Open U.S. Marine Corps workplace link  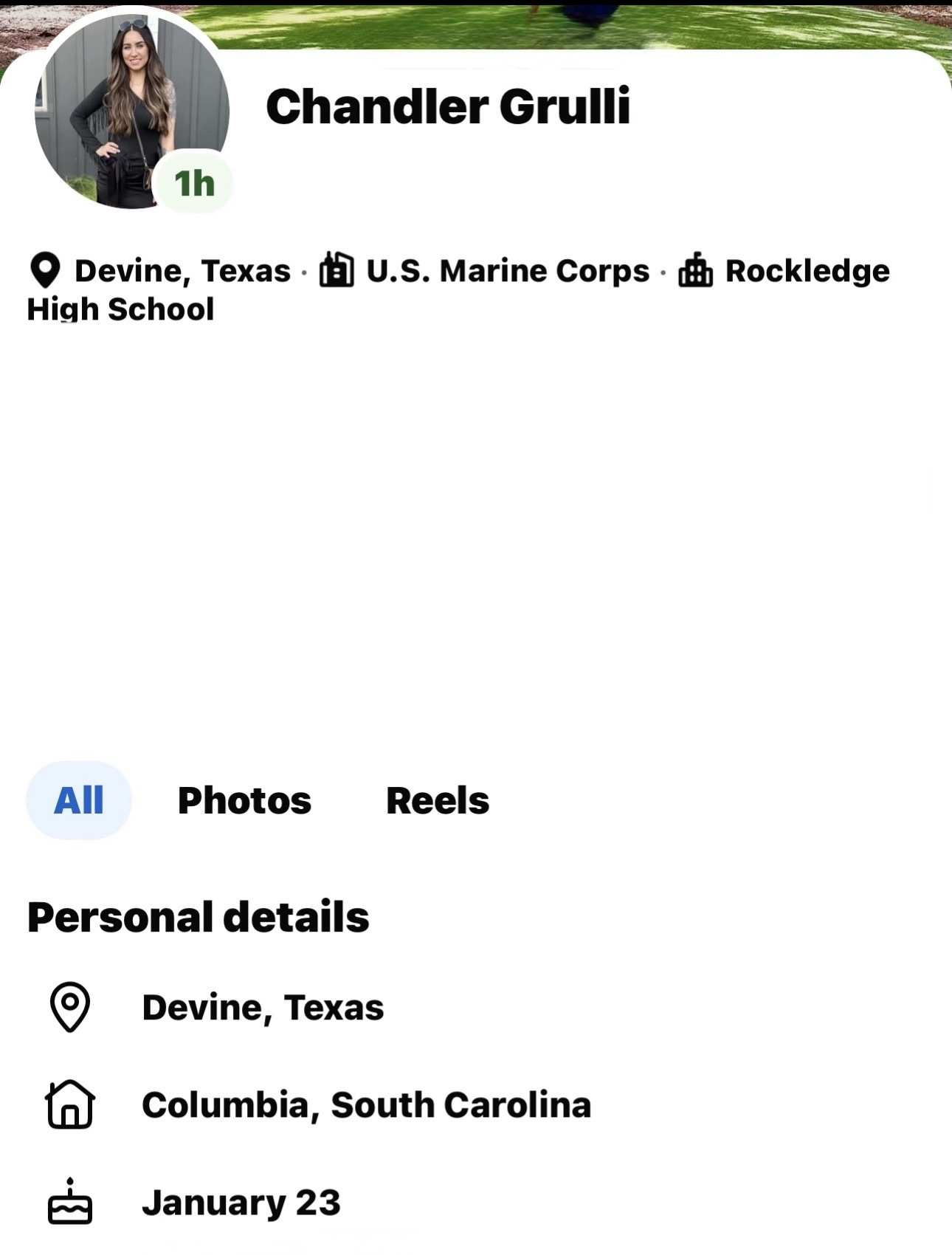coord(507,271)
